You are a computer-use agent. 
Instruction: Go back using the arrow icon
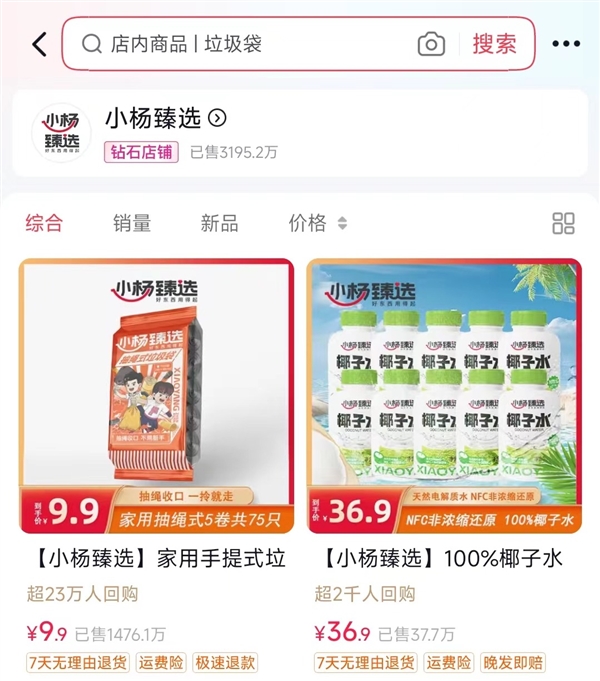39,44
